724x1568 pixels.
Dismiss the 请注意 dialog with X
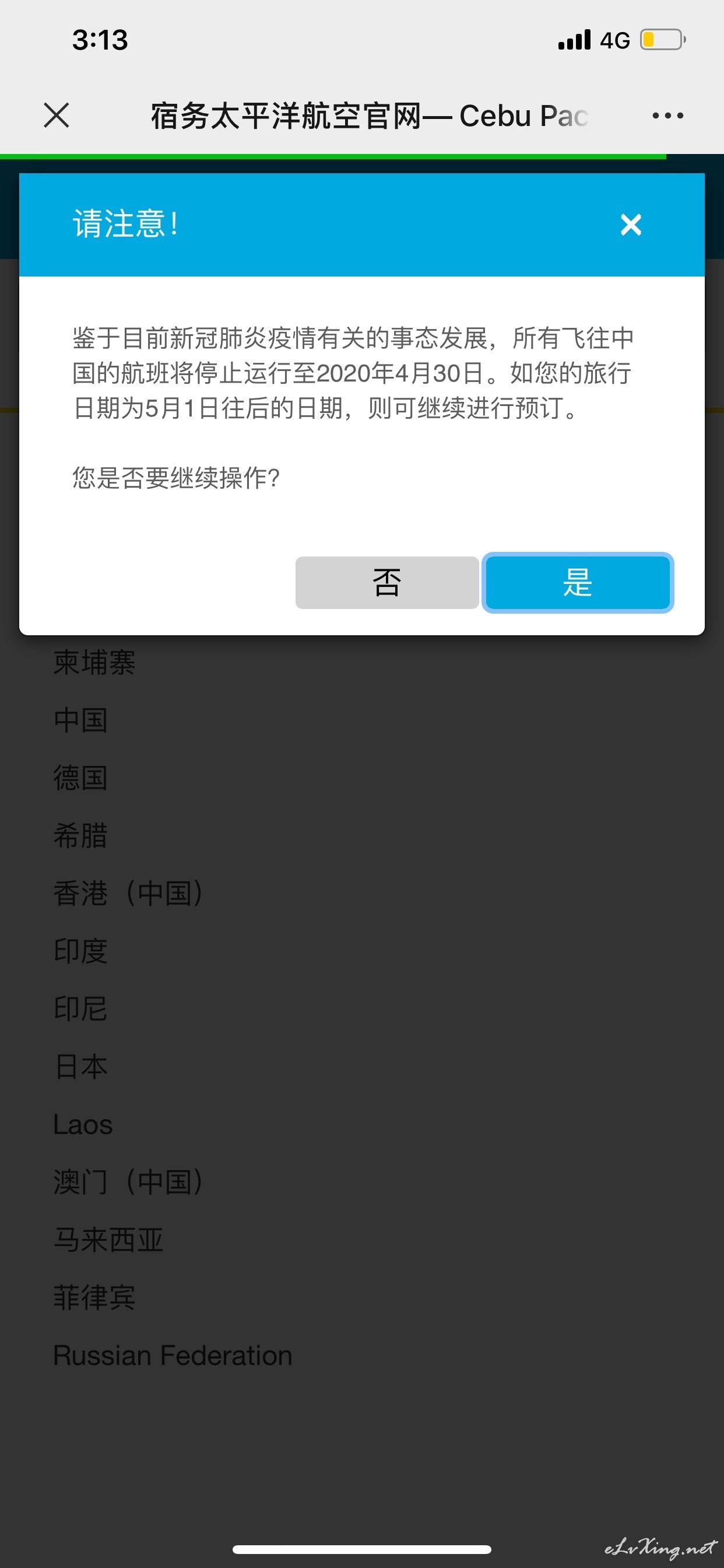(631, 225)
